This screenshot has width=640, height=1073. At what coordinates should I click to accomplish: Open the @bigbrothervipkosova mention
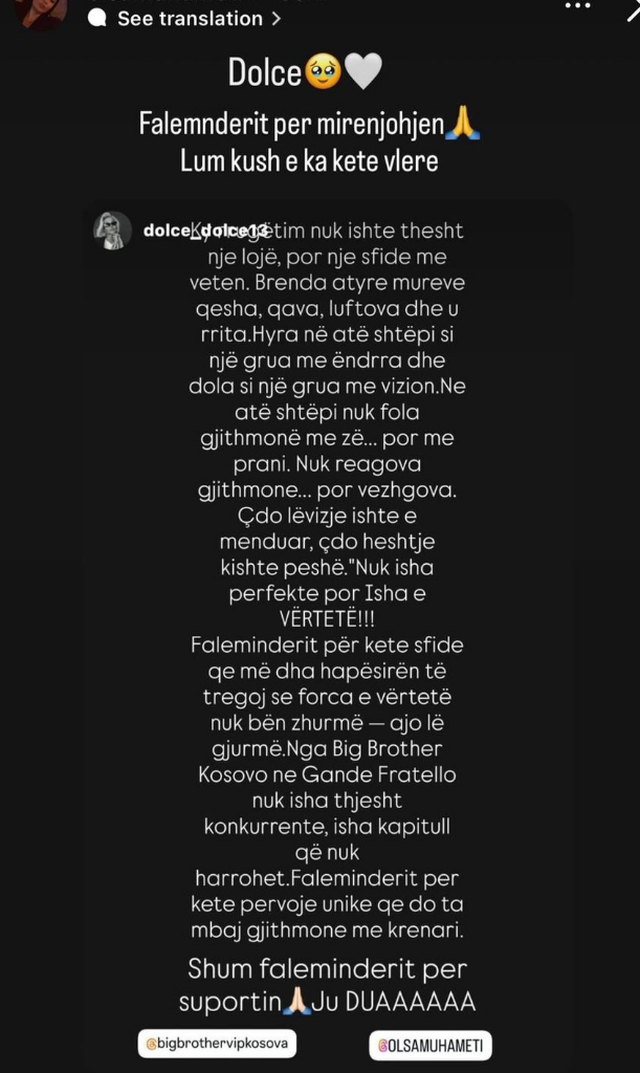[219, 1043]
